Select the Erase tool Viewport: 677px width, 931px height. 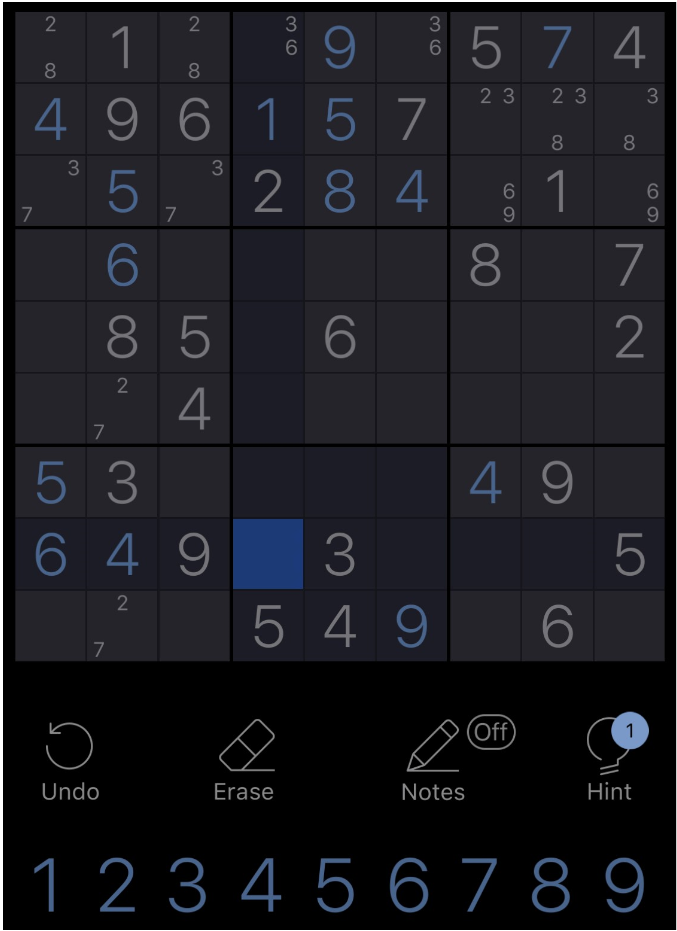coord(244,760)
